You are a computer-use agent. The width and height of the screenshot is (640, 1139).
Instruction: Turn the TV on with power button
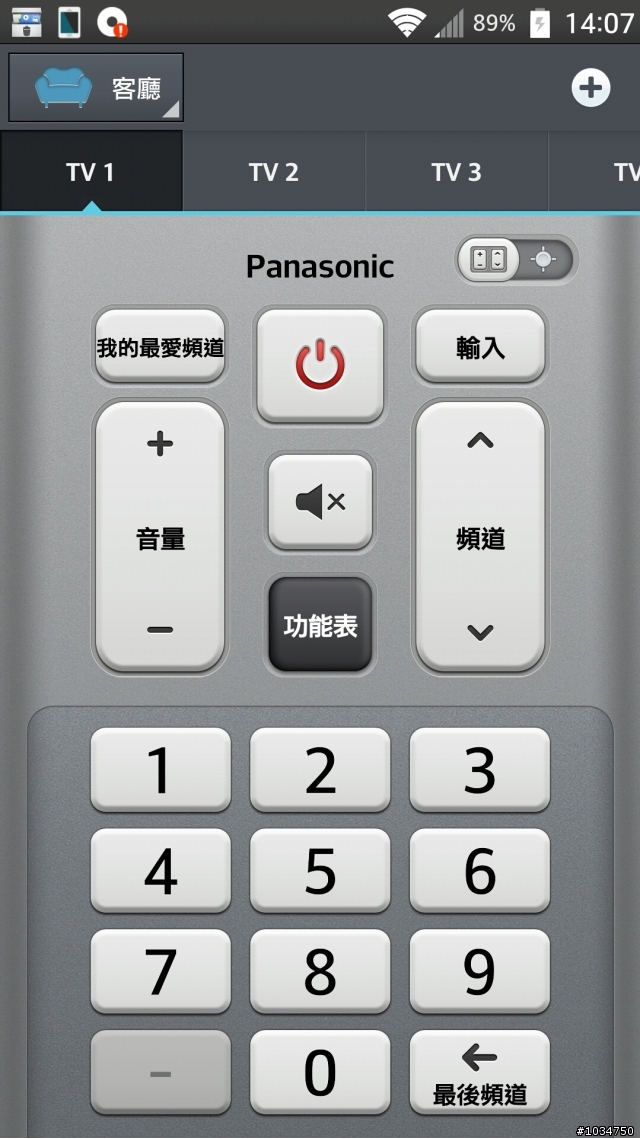pos(320,366)
